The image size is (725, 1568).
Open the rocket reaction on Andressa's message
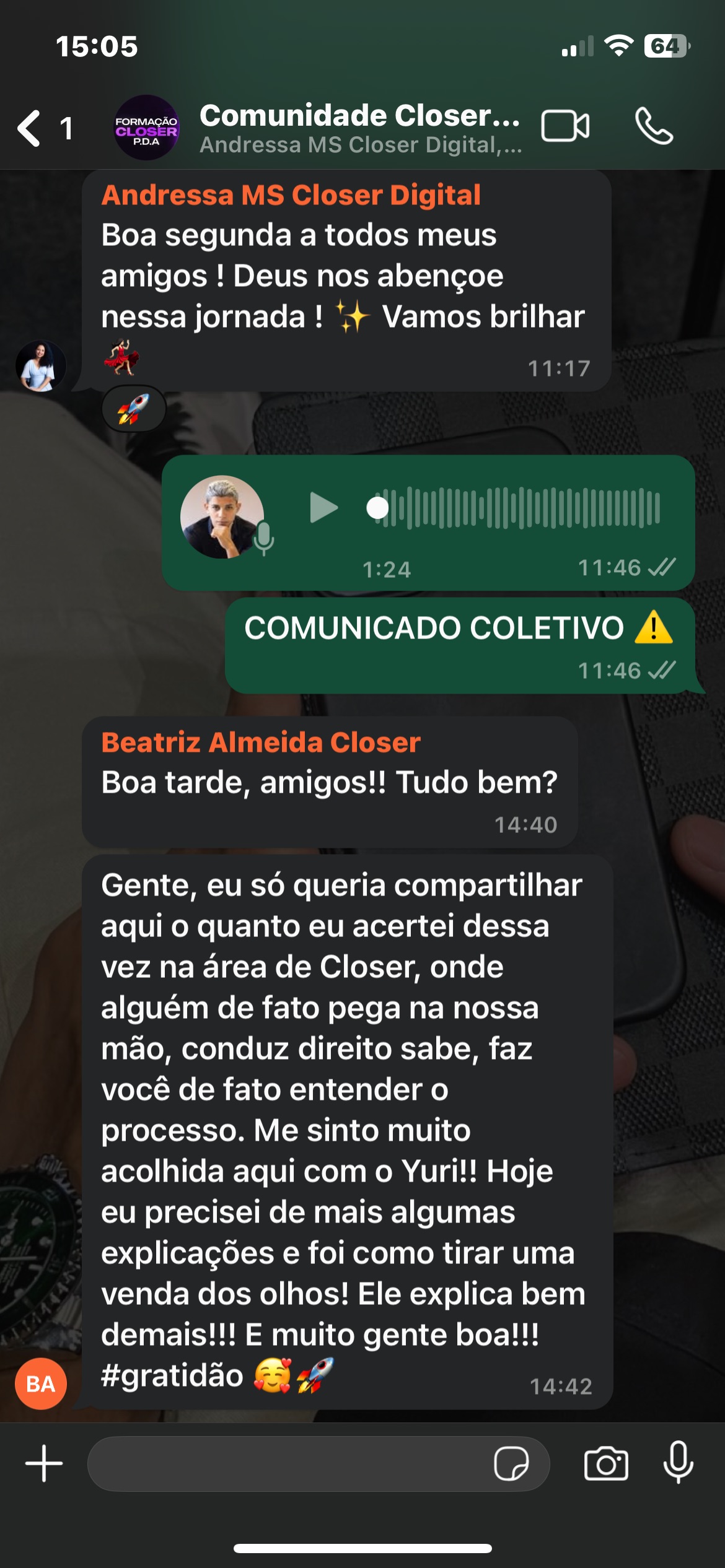pos(134,409)
